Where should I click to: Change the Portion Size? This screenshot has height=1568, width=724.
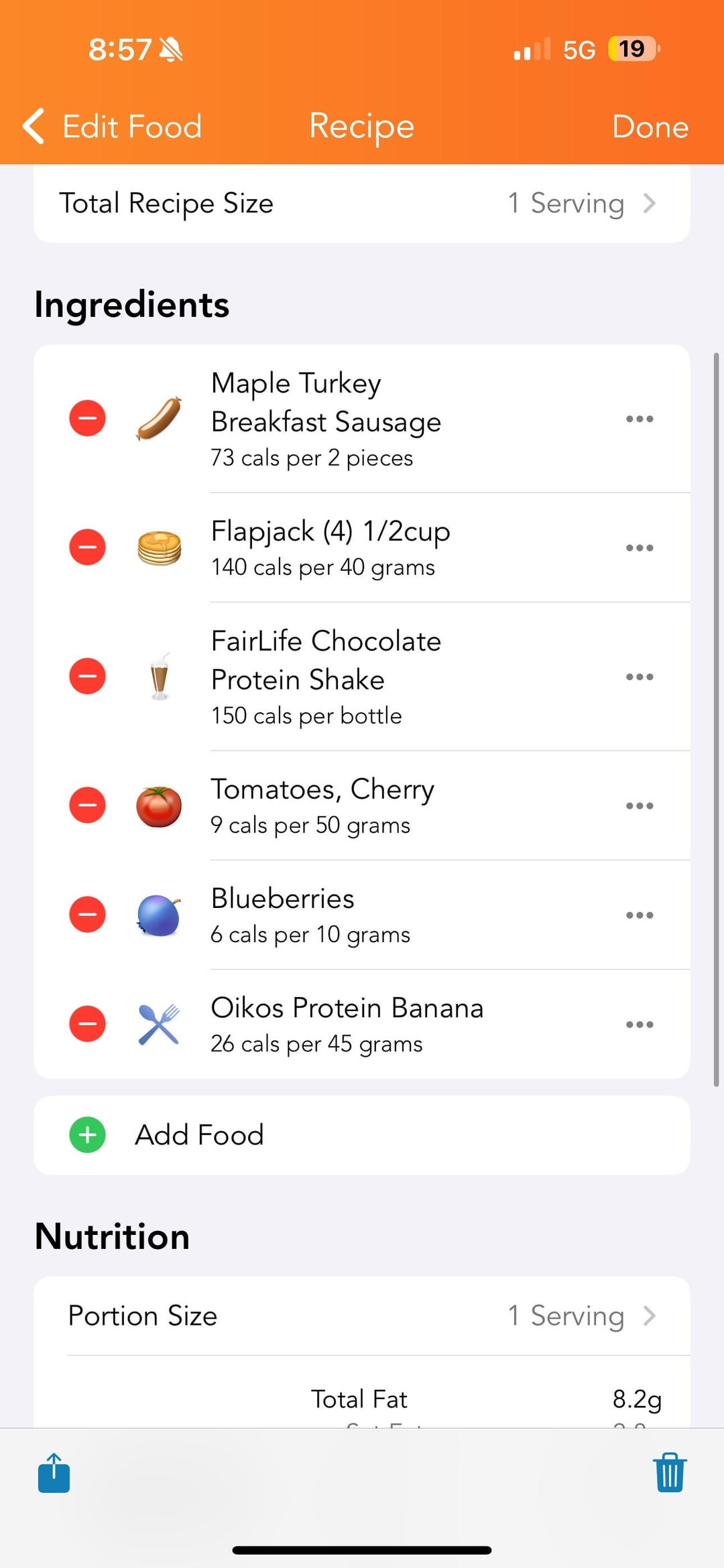[x=362, y=1316]
